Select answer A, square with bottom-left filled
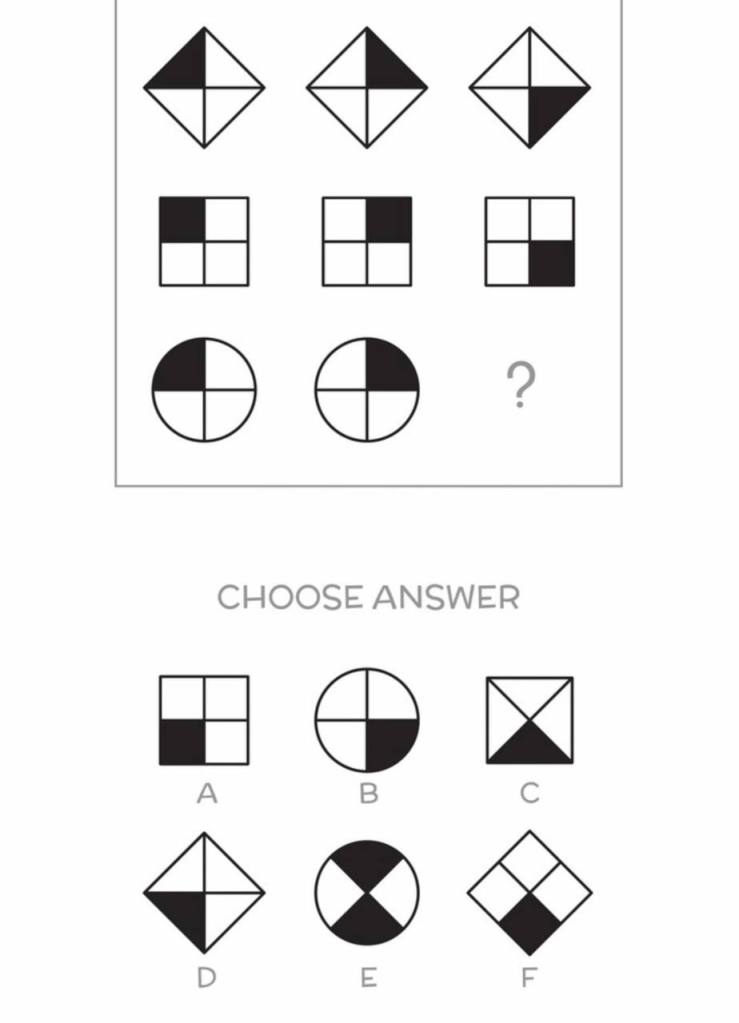 [204, 720]
